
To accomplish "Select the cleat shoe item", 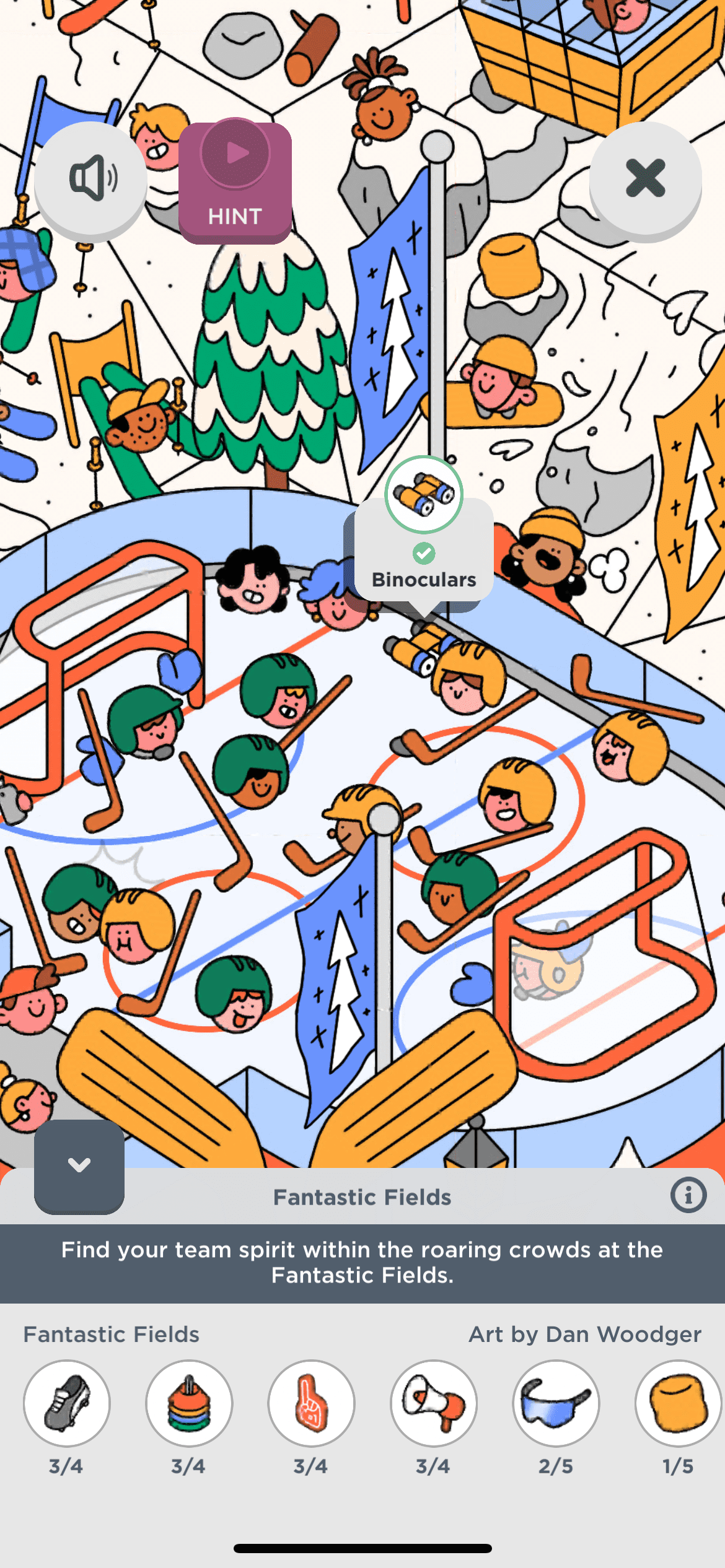I will [x=67, y=1403].
